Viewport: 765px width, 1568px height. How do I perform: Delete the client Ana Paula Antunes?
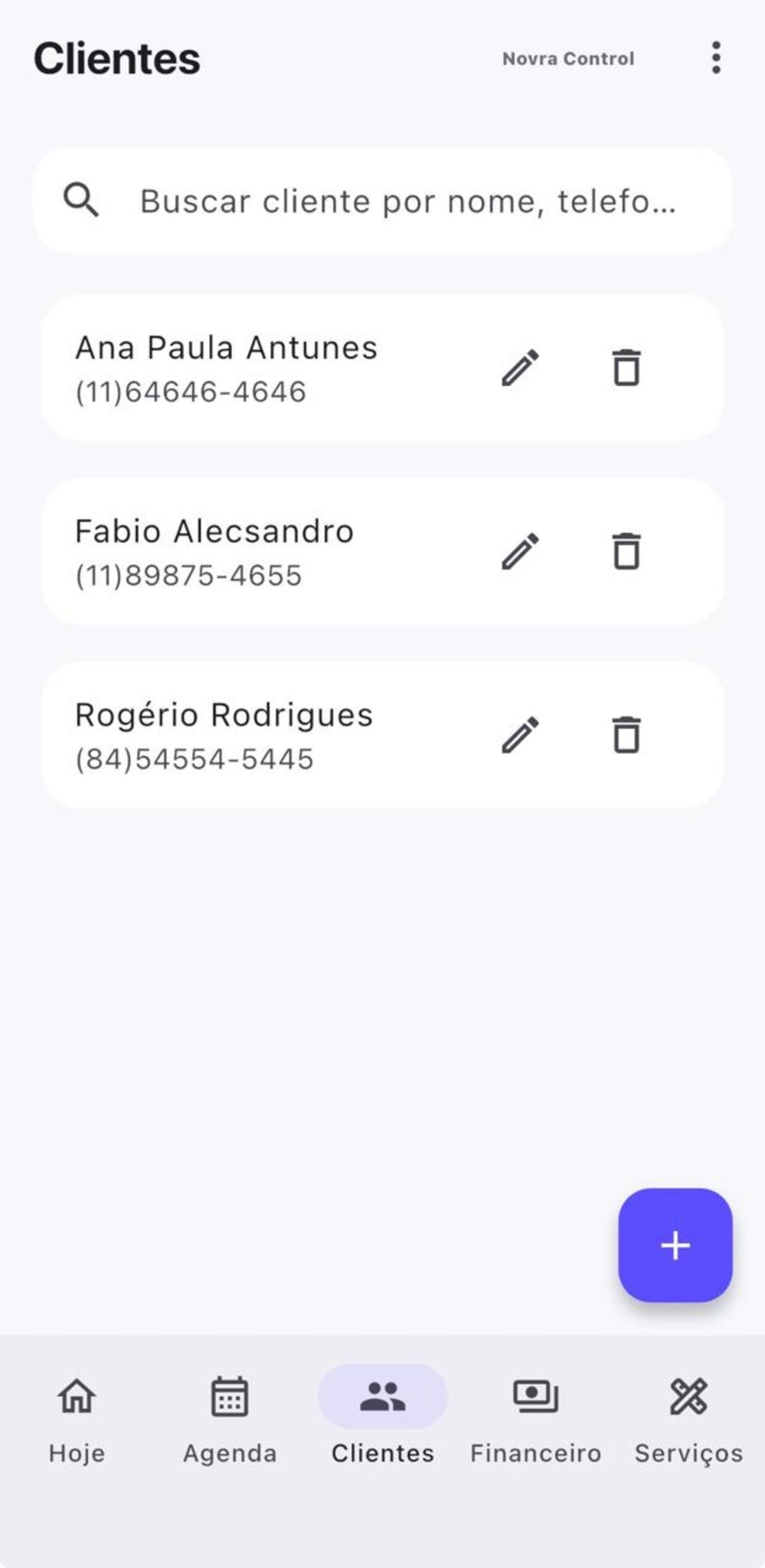(627, 368)
